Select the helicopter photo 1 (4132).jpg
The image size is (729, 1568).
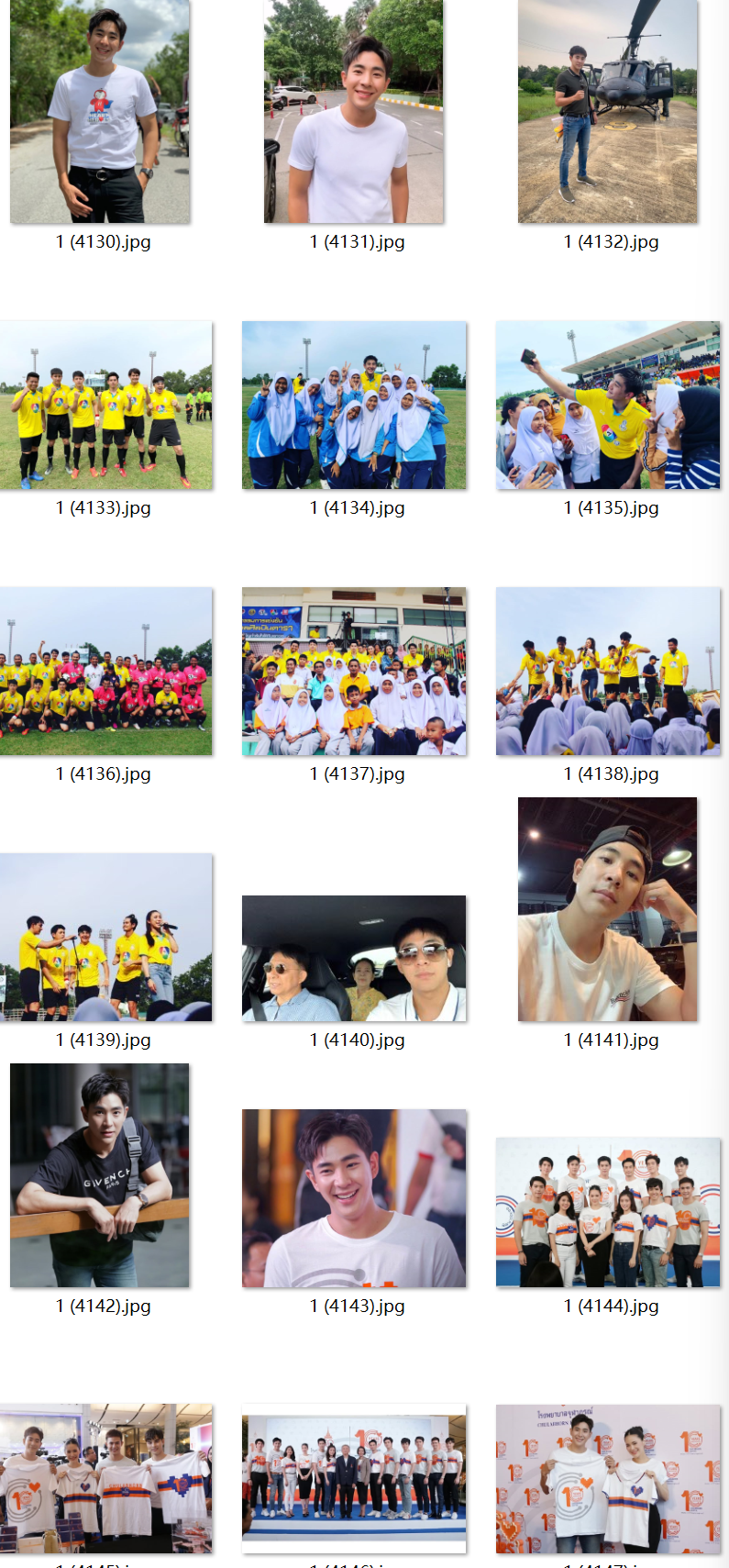tap(607, 111)
